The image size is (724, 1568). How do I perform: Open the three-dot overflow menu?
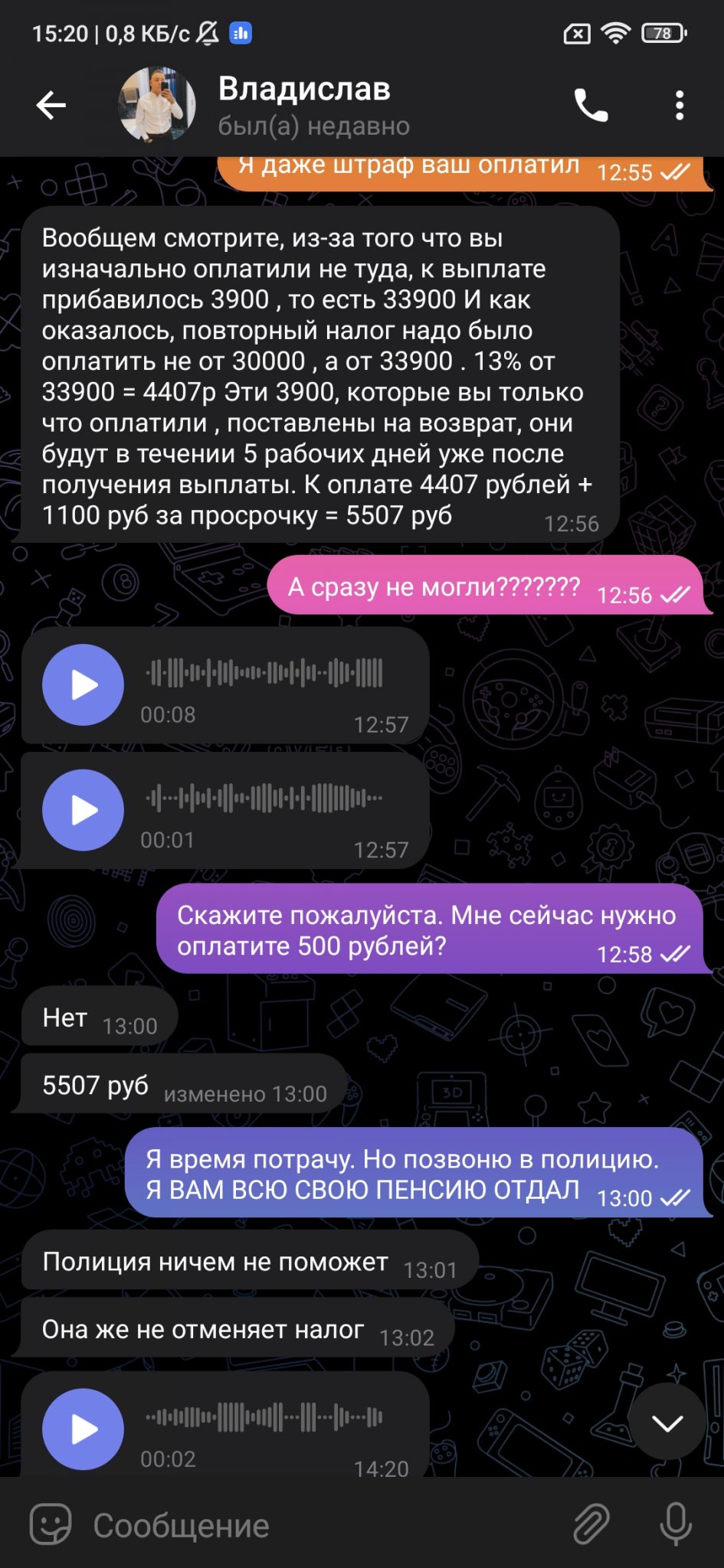pos(679,105)
